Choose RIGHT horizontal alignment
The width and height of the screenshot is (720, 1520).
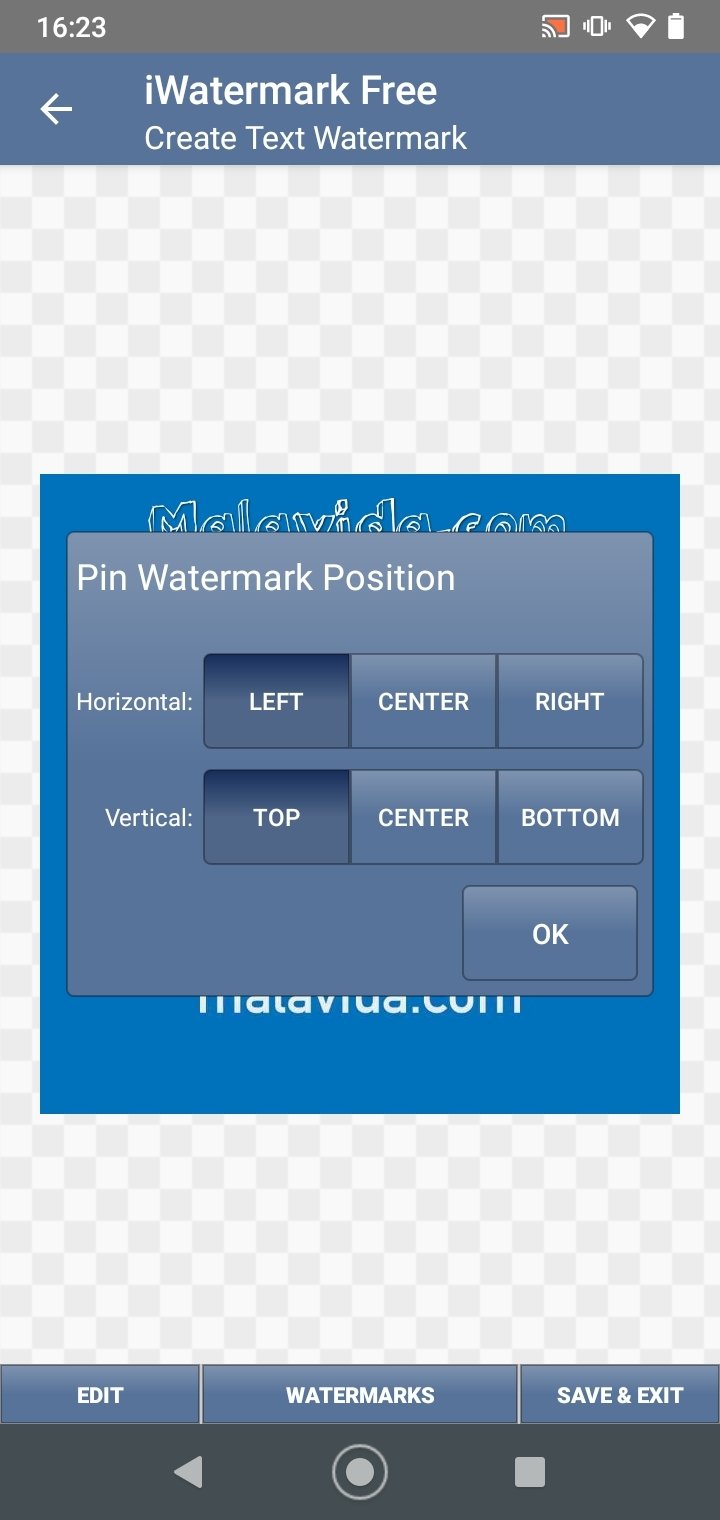[570, 701]
